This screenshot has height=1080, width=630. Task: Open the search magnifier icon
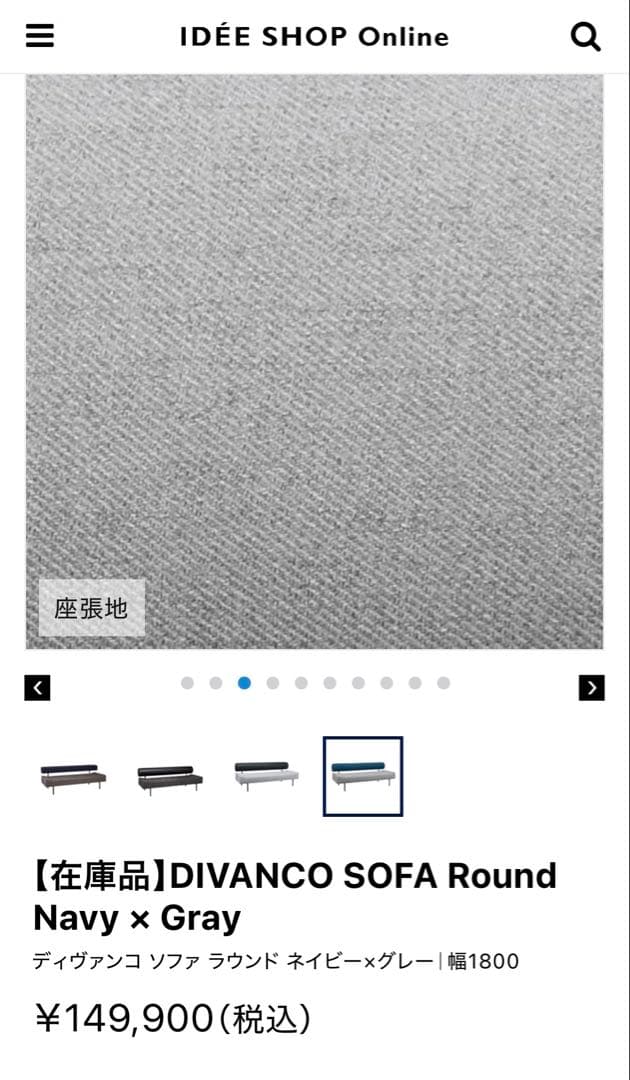tap(585, 37)
